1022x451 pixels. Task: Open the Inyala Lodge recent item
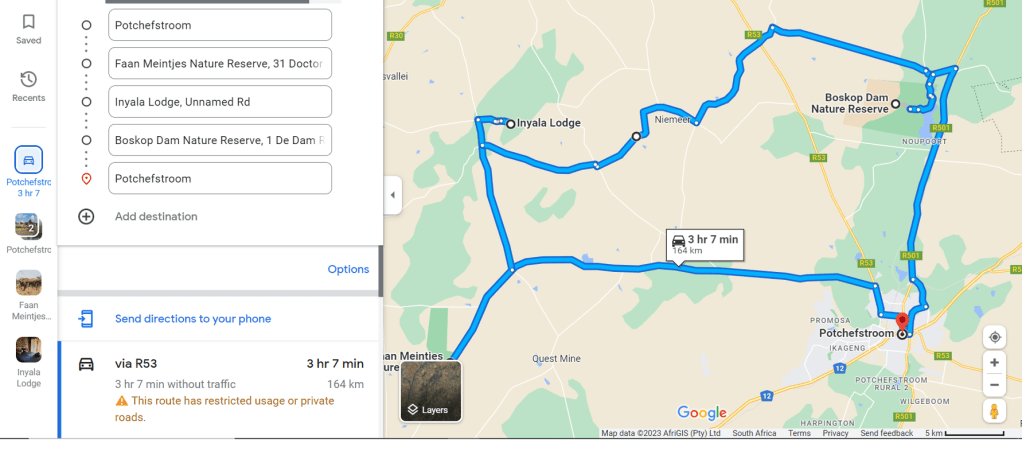coord(28,362)
